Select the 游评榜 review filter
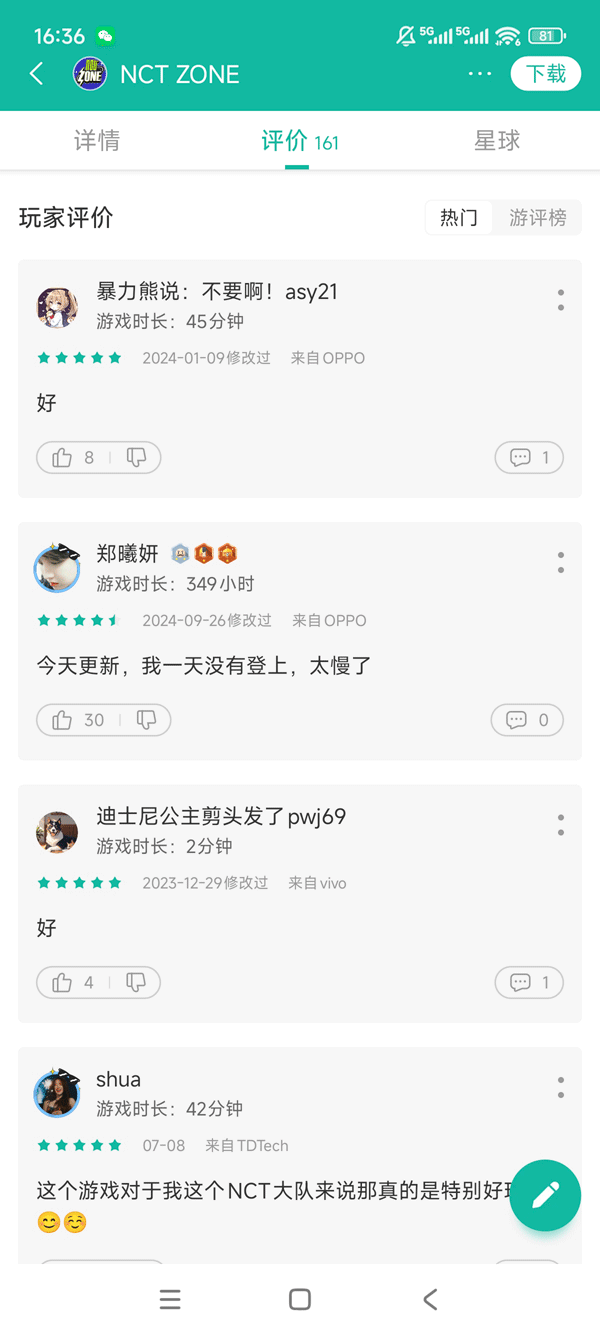This screenshot has height=1335, width=600. (x=538, y=218)
